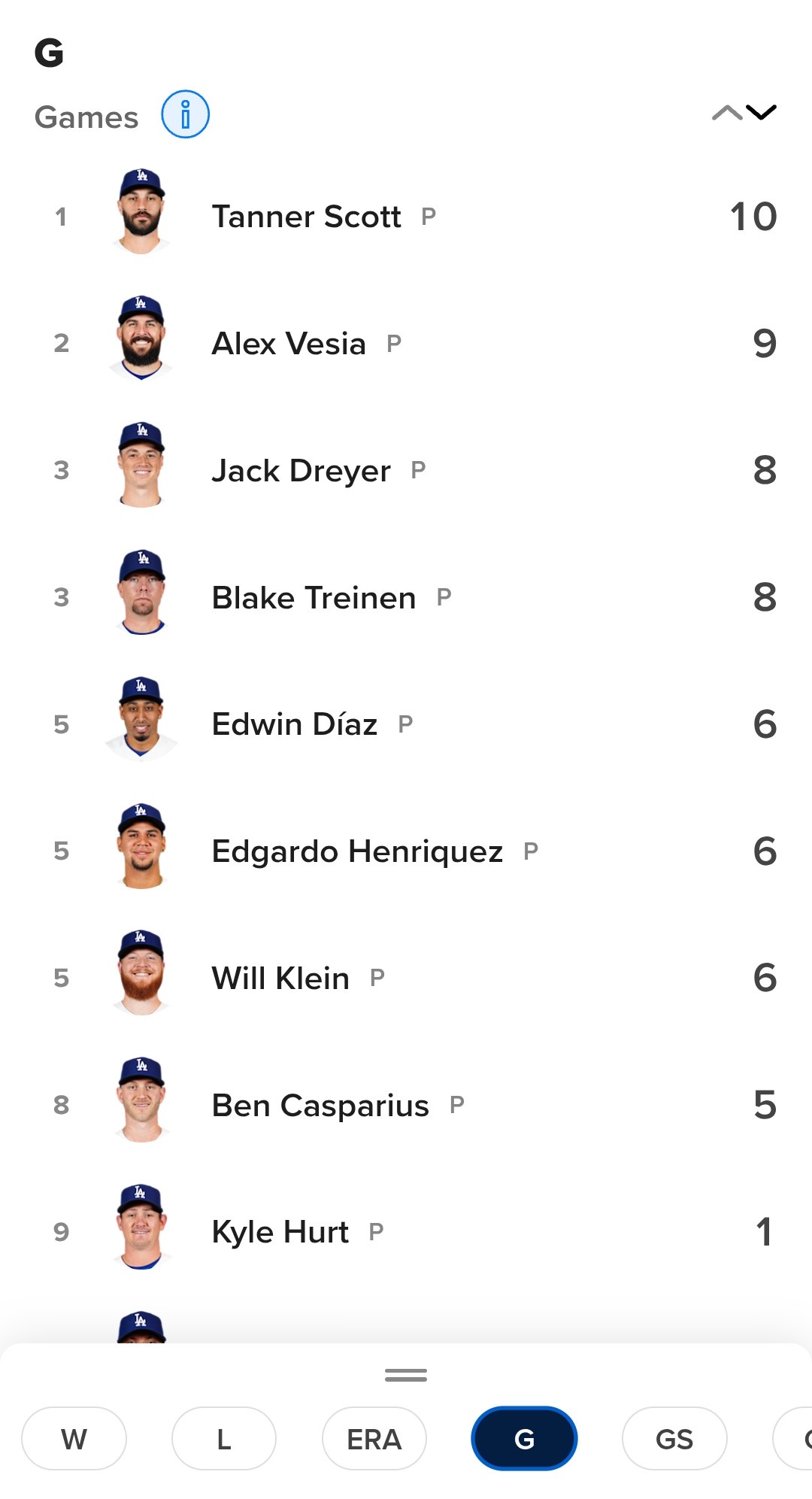The height and width of the screenshot is (1499, 812).
Task: Open Edgardo Henriquez's player page
Action: point(357,851)
